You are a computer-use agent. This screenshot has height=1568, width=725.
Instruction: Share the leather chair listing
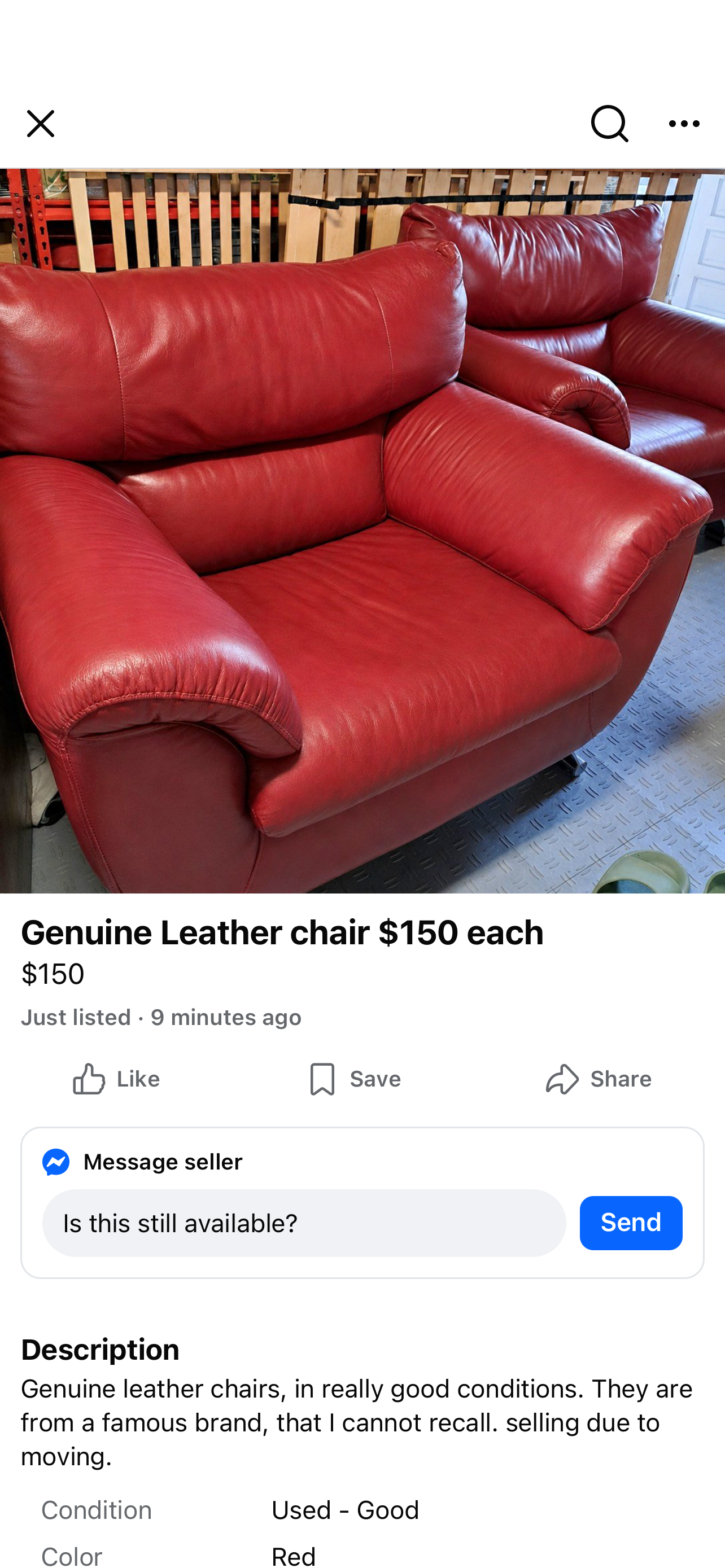click(x=599, y=1079)
